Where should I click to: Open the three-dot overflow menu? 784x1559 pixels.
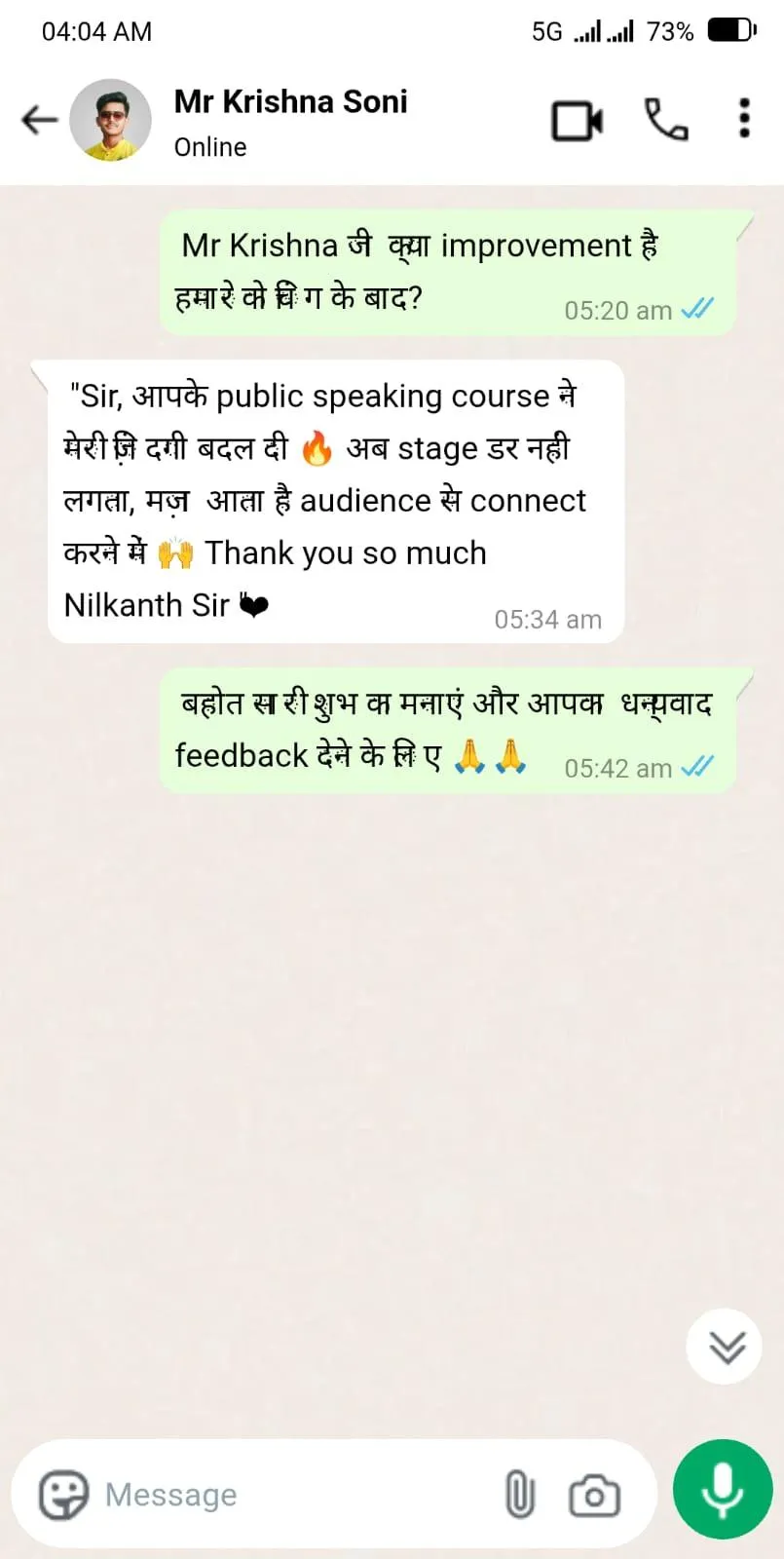pos(744,119)
